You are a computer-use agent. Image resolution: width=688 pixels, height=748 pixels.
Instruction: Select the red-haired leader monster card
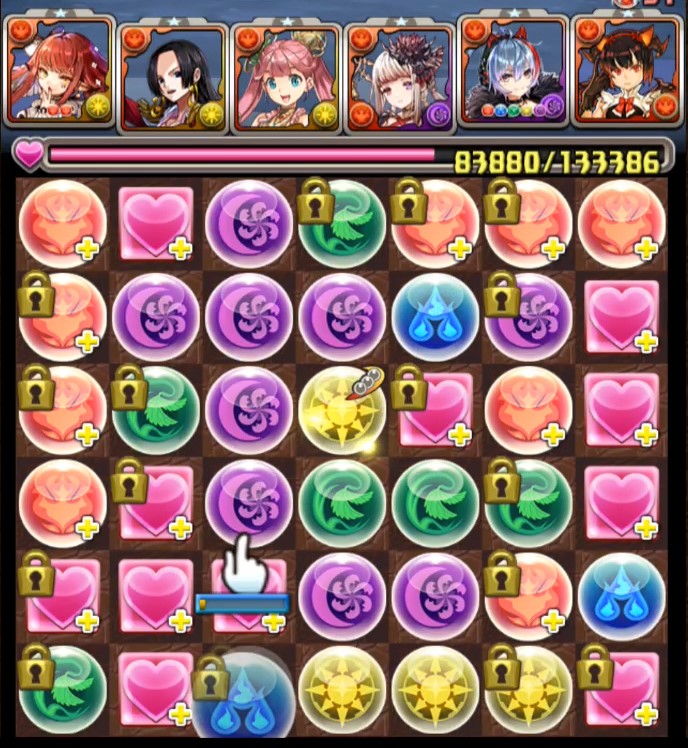[60, 73]
